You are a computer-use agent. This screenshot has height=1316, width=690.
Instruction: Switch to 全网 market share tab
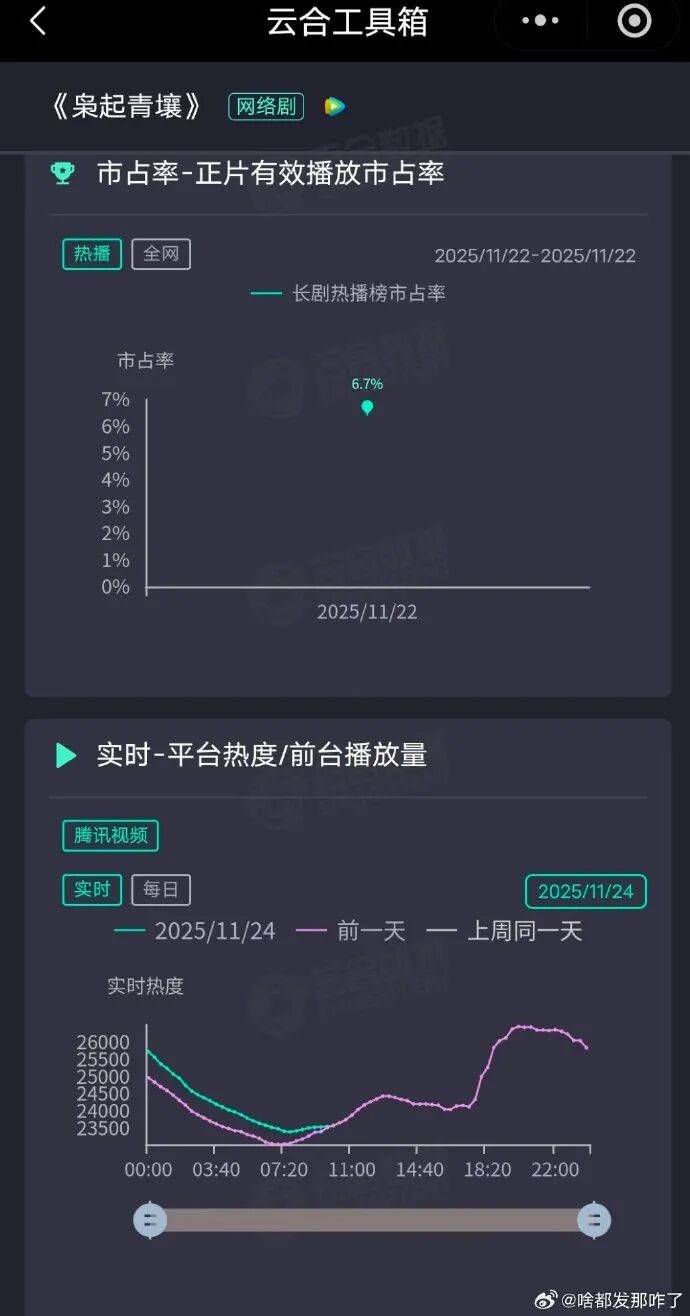(x=160, y=254)
